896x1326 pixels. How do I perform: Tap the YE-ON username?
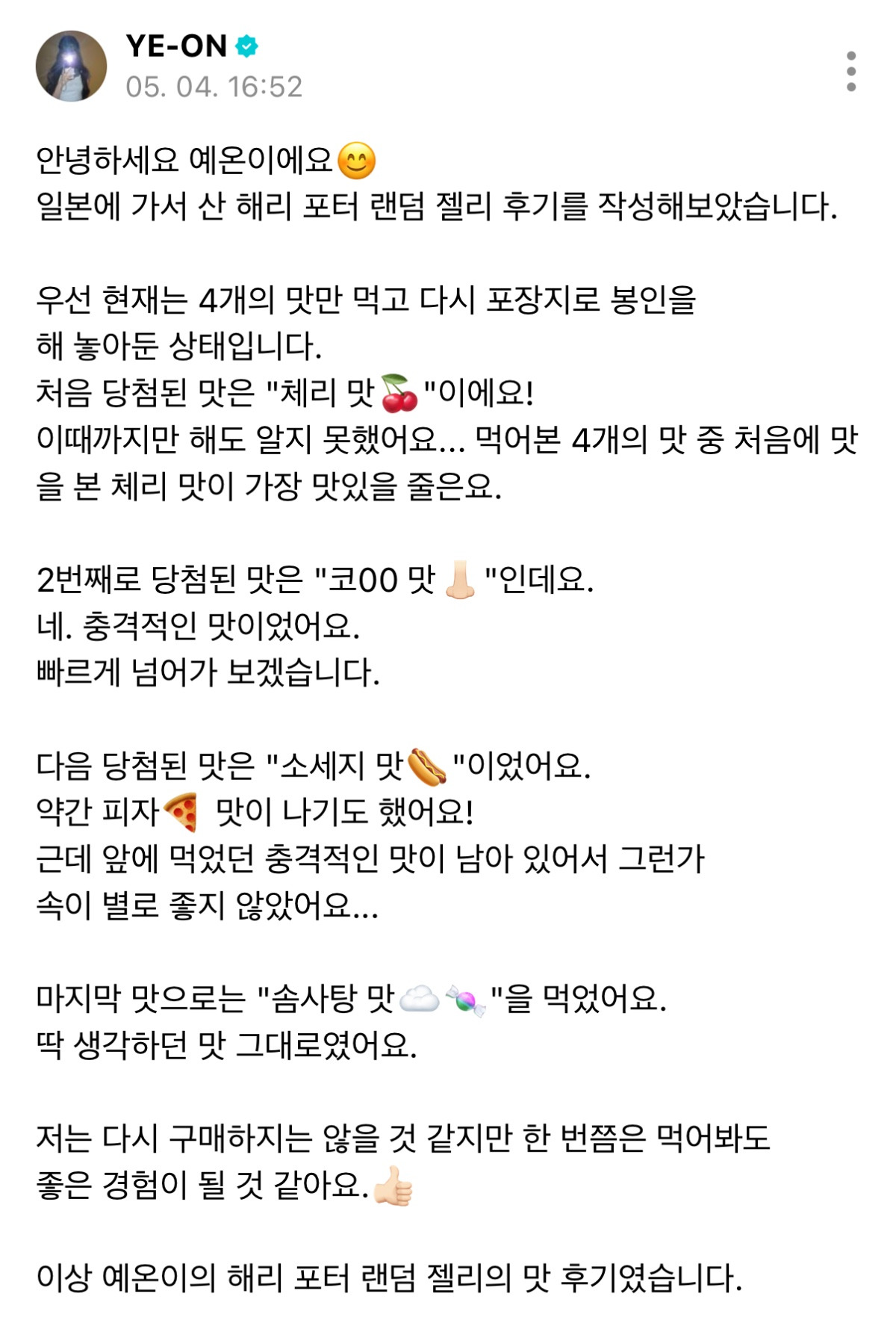(x=176, y=46)
